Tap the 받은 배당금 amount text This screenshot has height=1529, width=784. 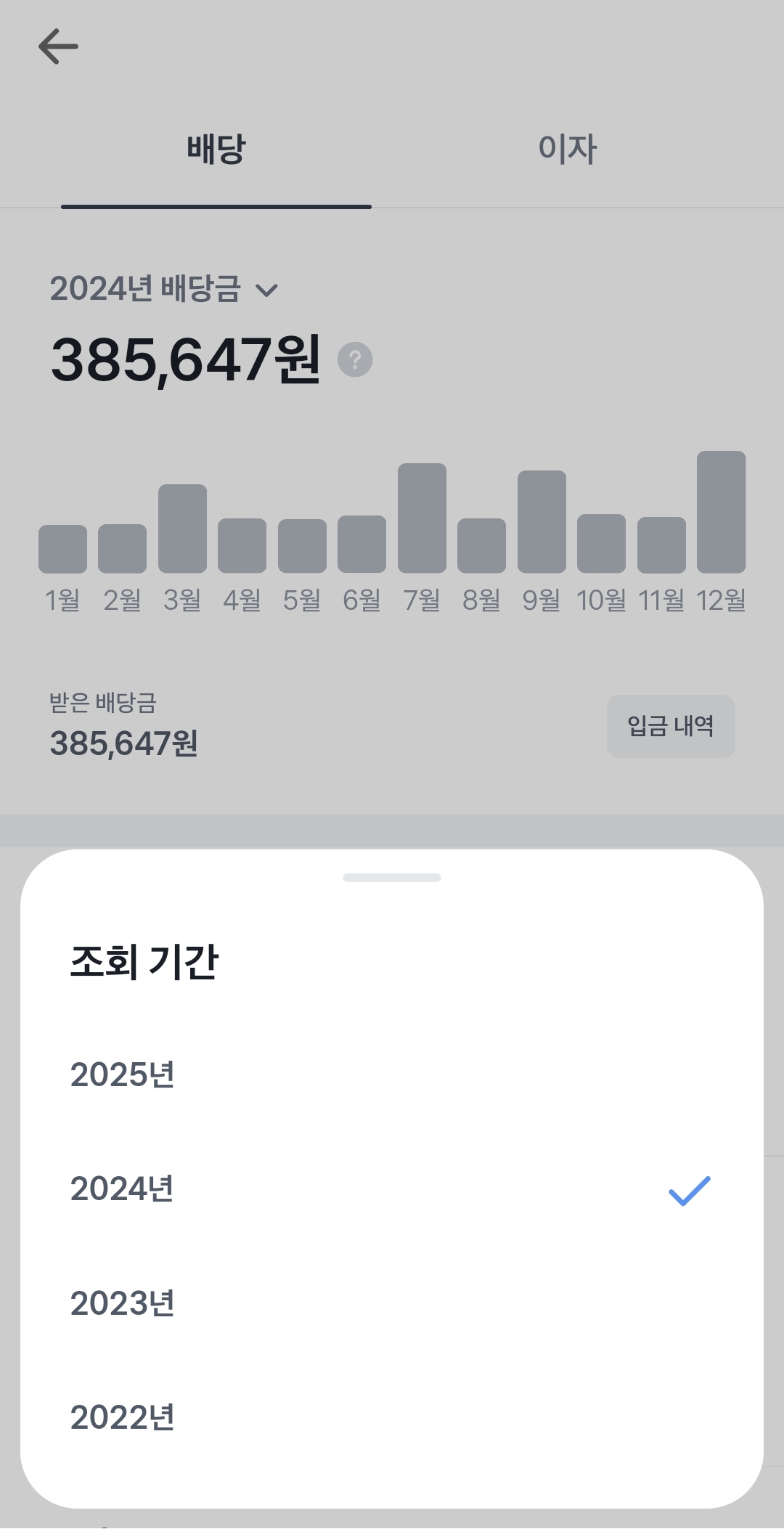click(125, 741)
